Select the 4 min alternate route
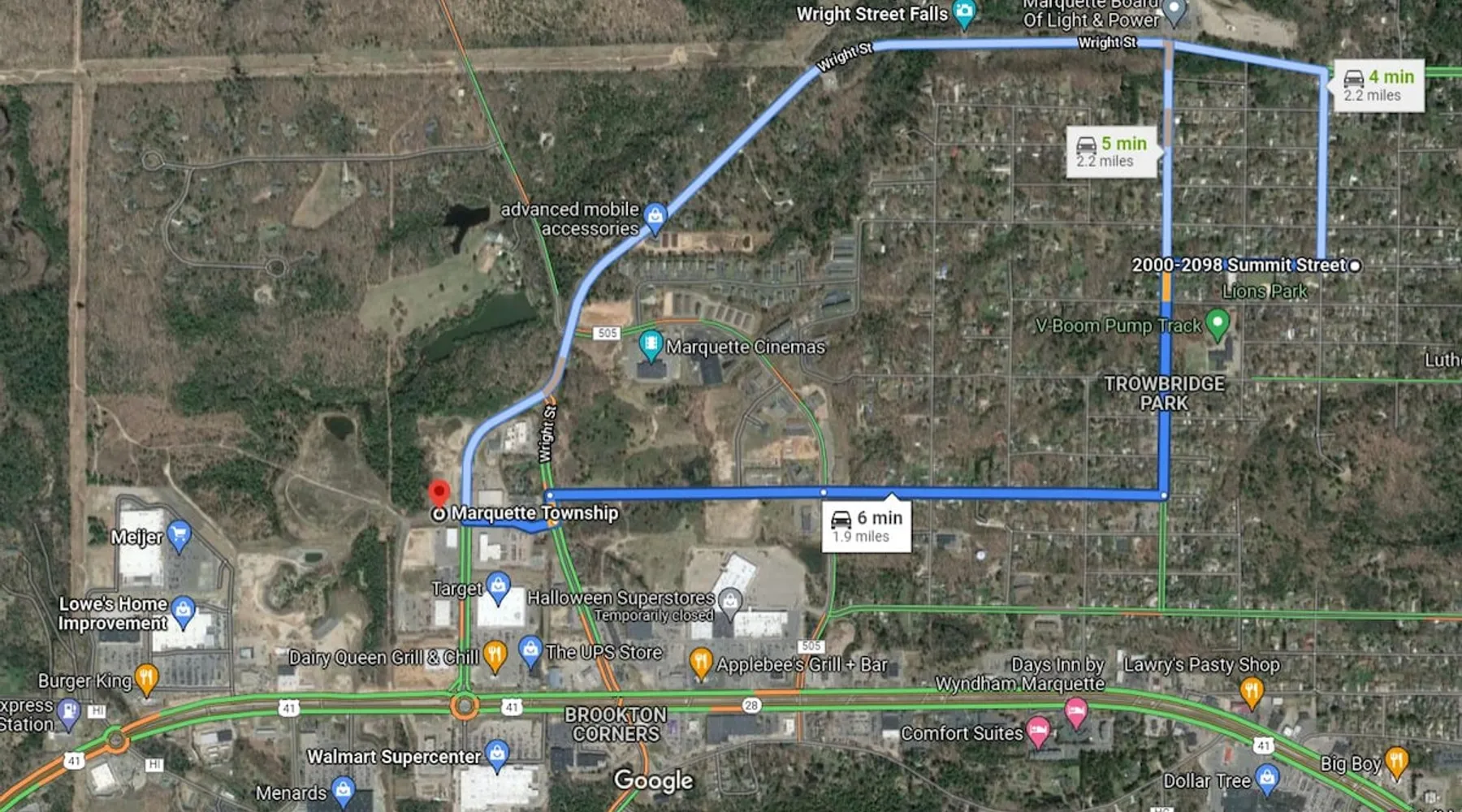Screen dimensions: 1462x812 tap(1378, 84)
